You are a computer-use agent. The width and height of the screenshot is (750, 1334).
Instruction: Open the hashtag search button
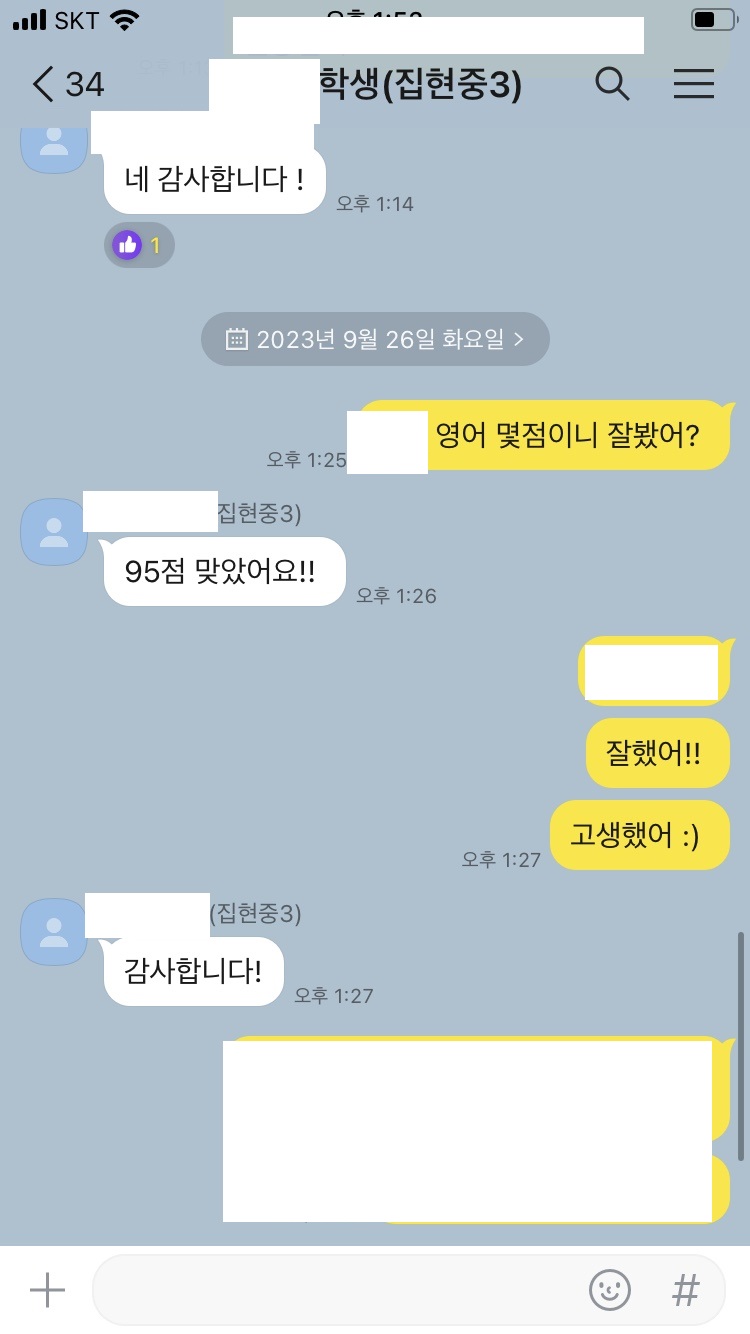click(x=686, y=1290)
